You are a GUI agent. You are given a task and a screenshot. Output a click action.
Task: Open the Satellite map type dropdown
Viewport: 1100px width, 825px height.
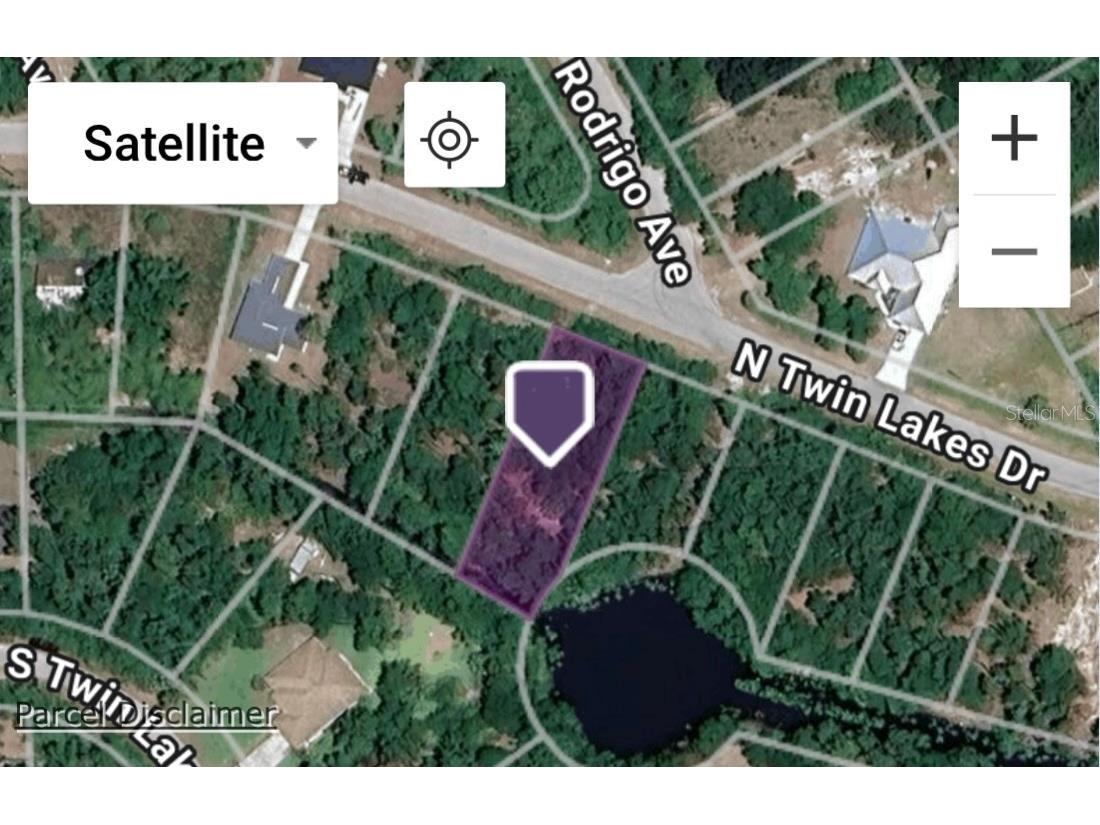pos(183,143)
